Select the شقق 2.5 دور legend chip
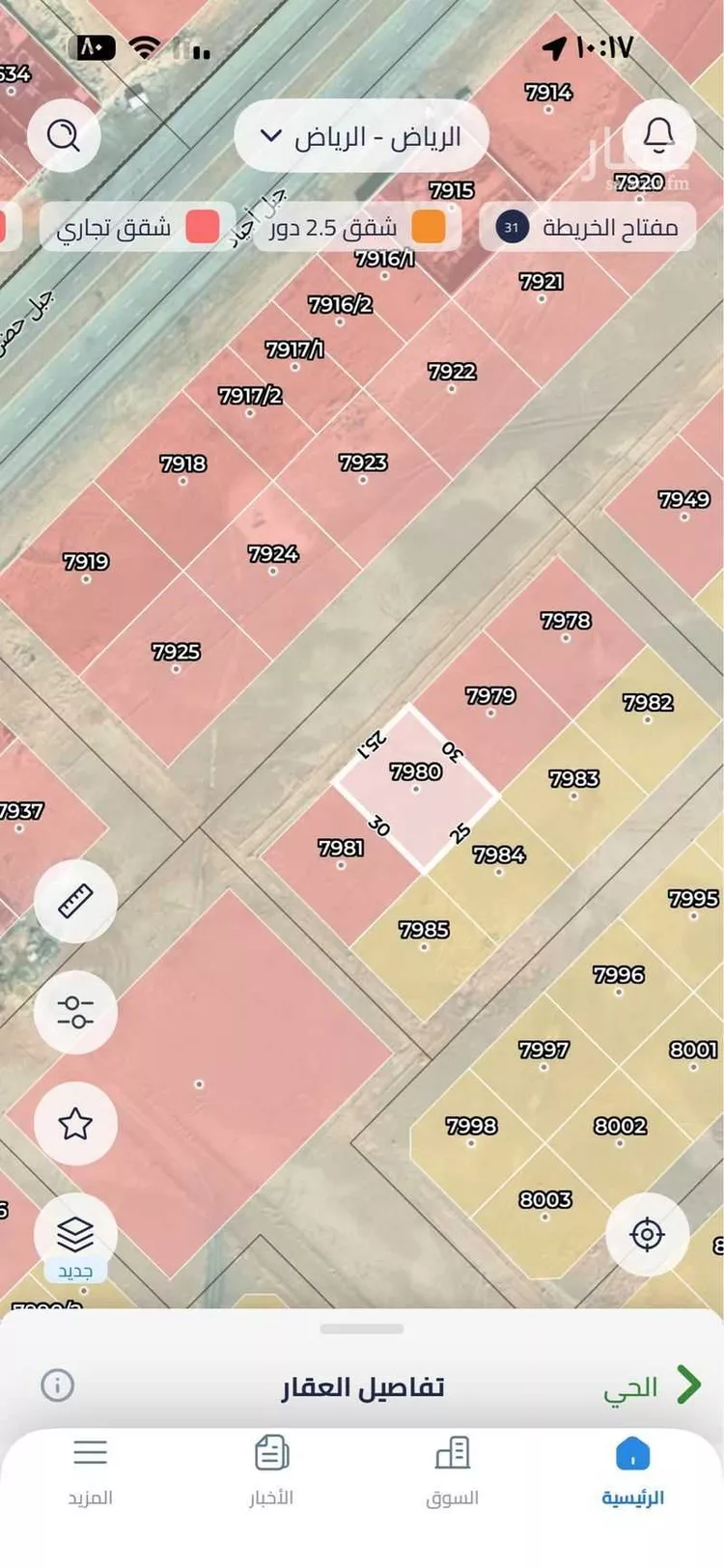724x1568 pixels. click(356, 228)
